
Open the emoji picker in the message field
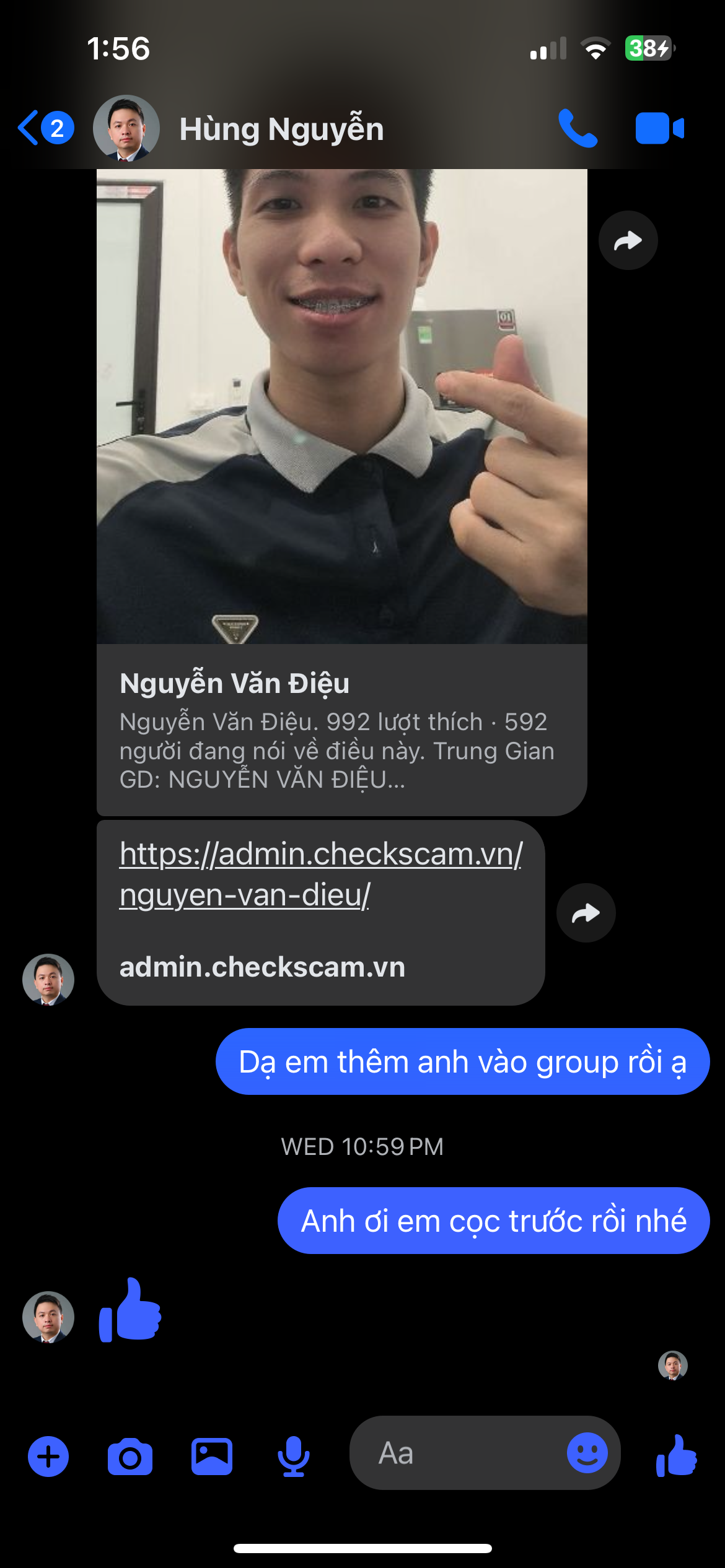click(587, 1453)
